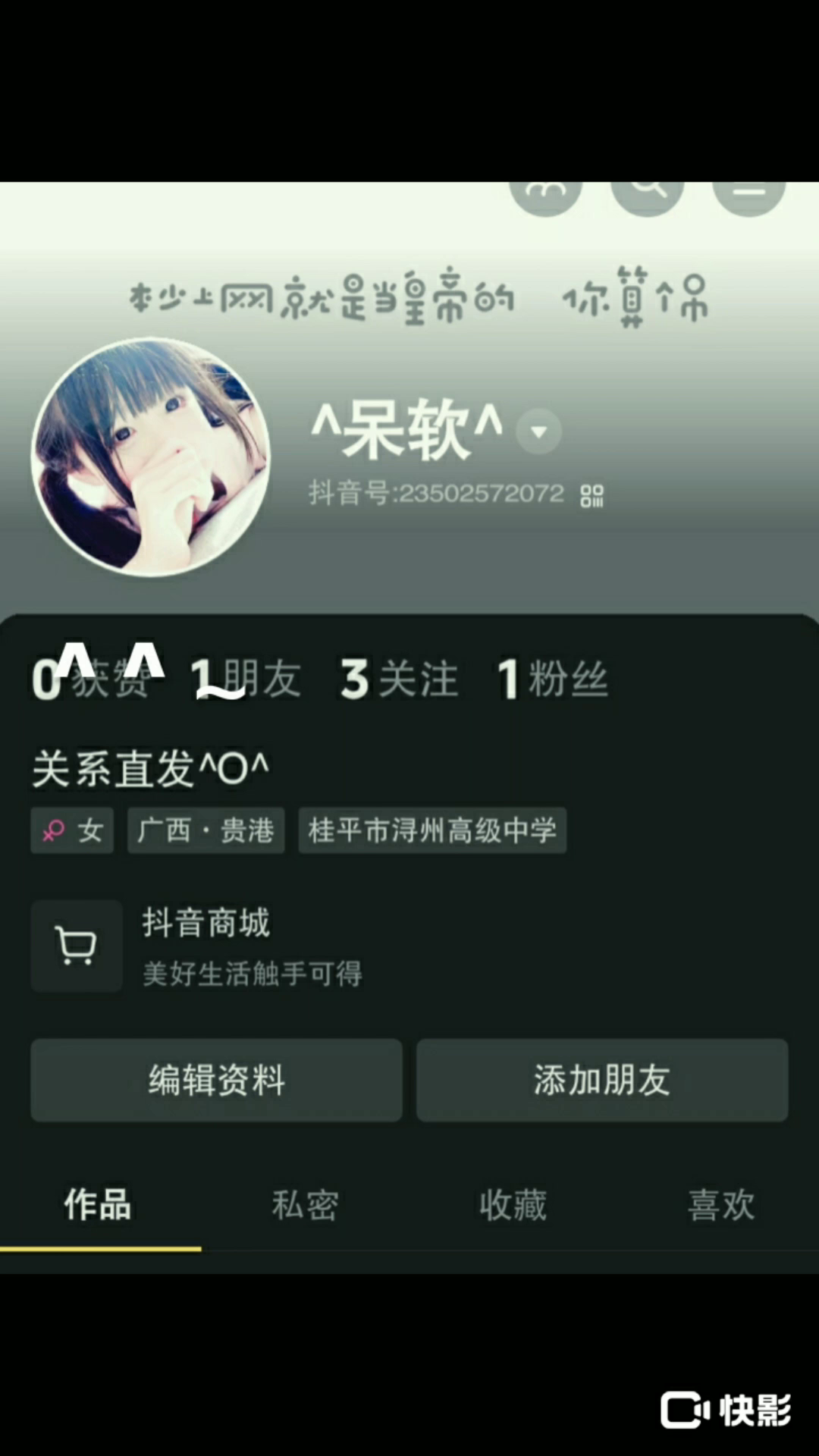Image resolution: width=819 pixels, height=1456 pixels.
Task: Tap 编辑资料 to edit profile
Action: (x=216, y=1080)
